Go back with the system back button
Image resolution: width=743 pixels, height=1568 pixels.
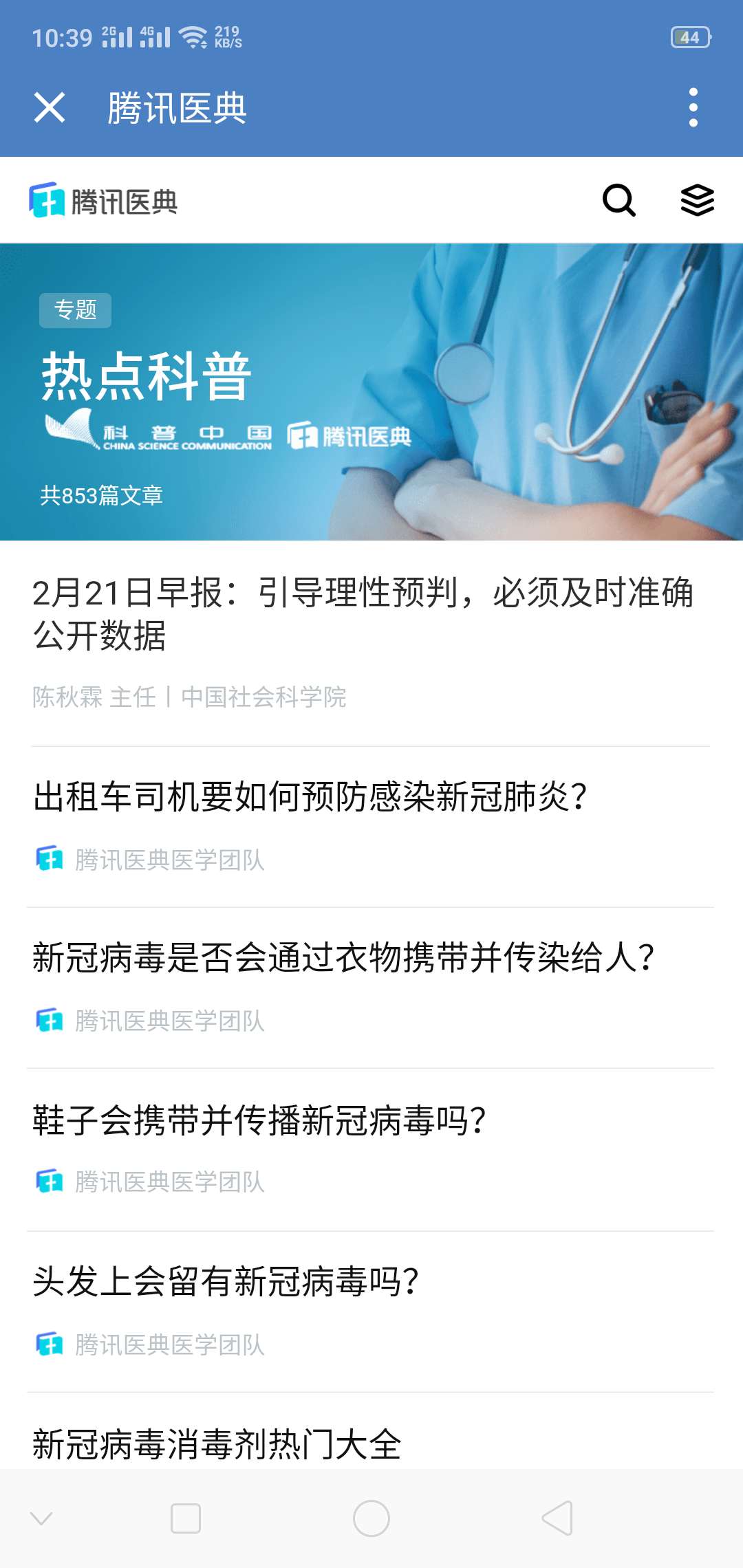point(557,1518)
